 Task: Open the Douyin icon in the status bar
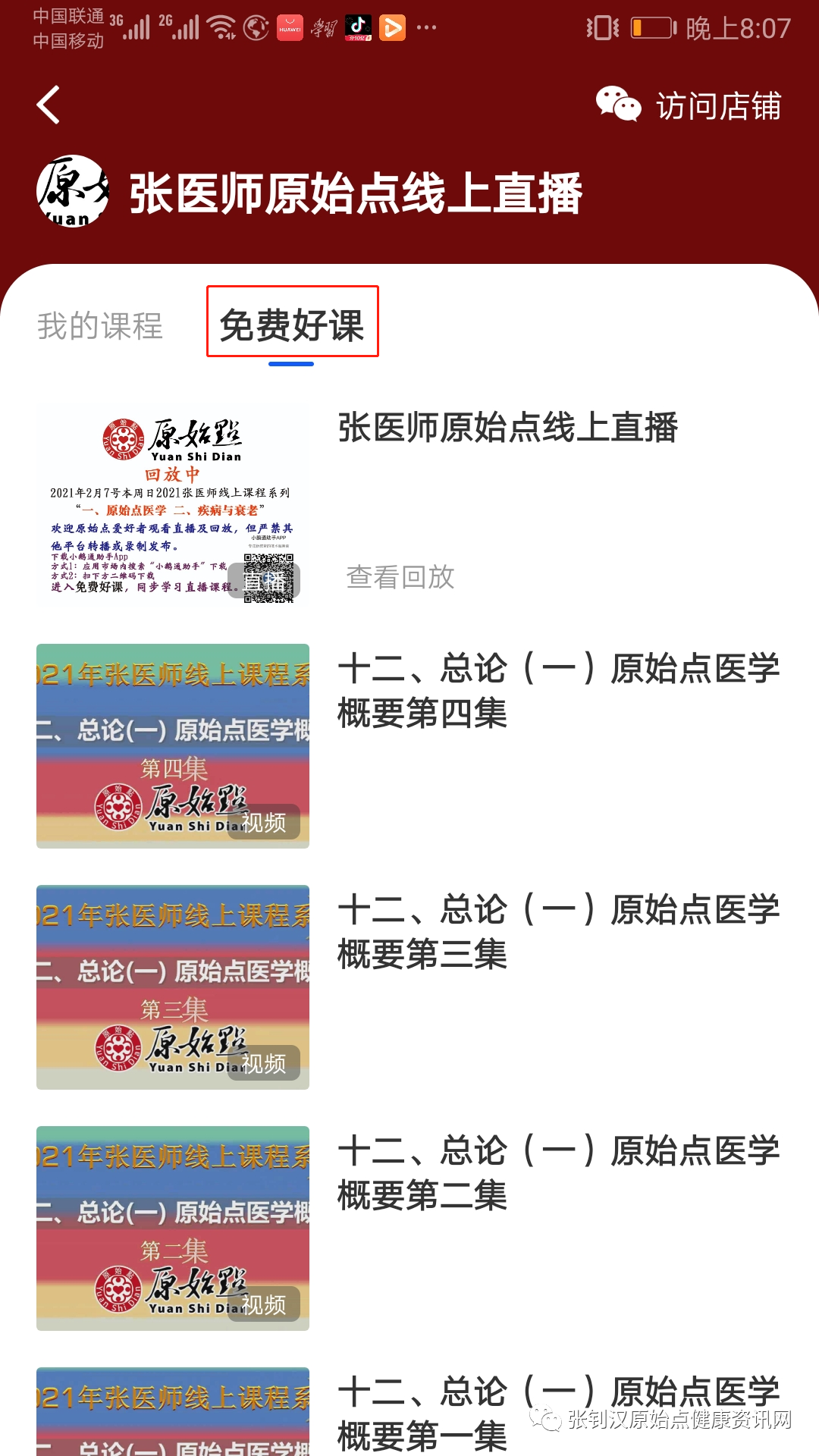(357, 27)
